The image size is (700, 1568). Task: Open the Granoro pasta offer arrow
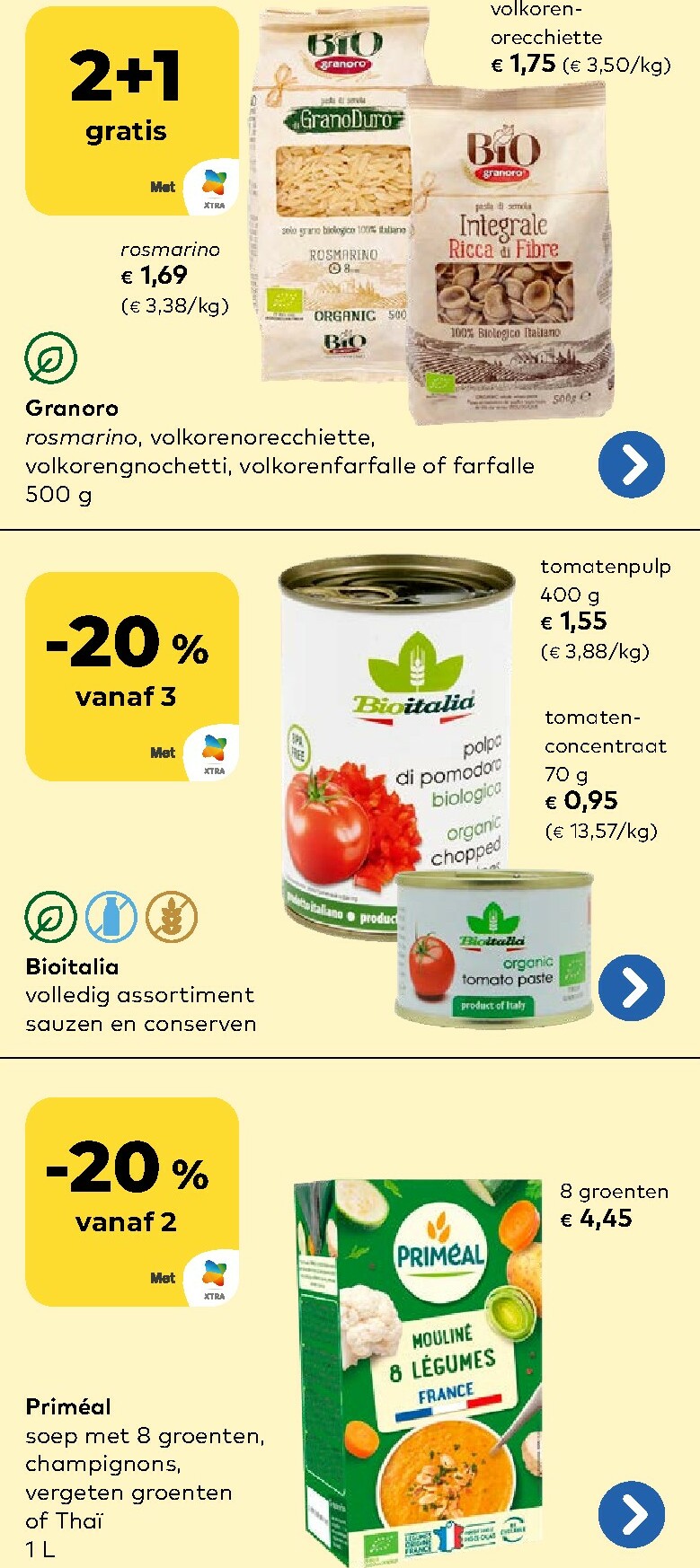click(x=632, y=464)
